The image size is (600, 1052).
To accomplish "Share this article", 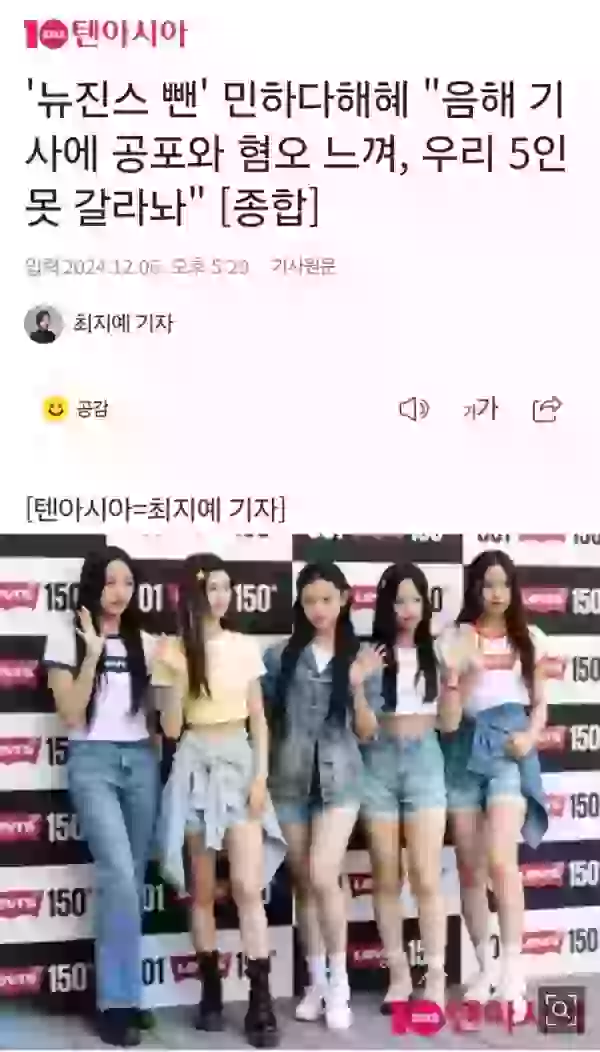I will [547, 408].
